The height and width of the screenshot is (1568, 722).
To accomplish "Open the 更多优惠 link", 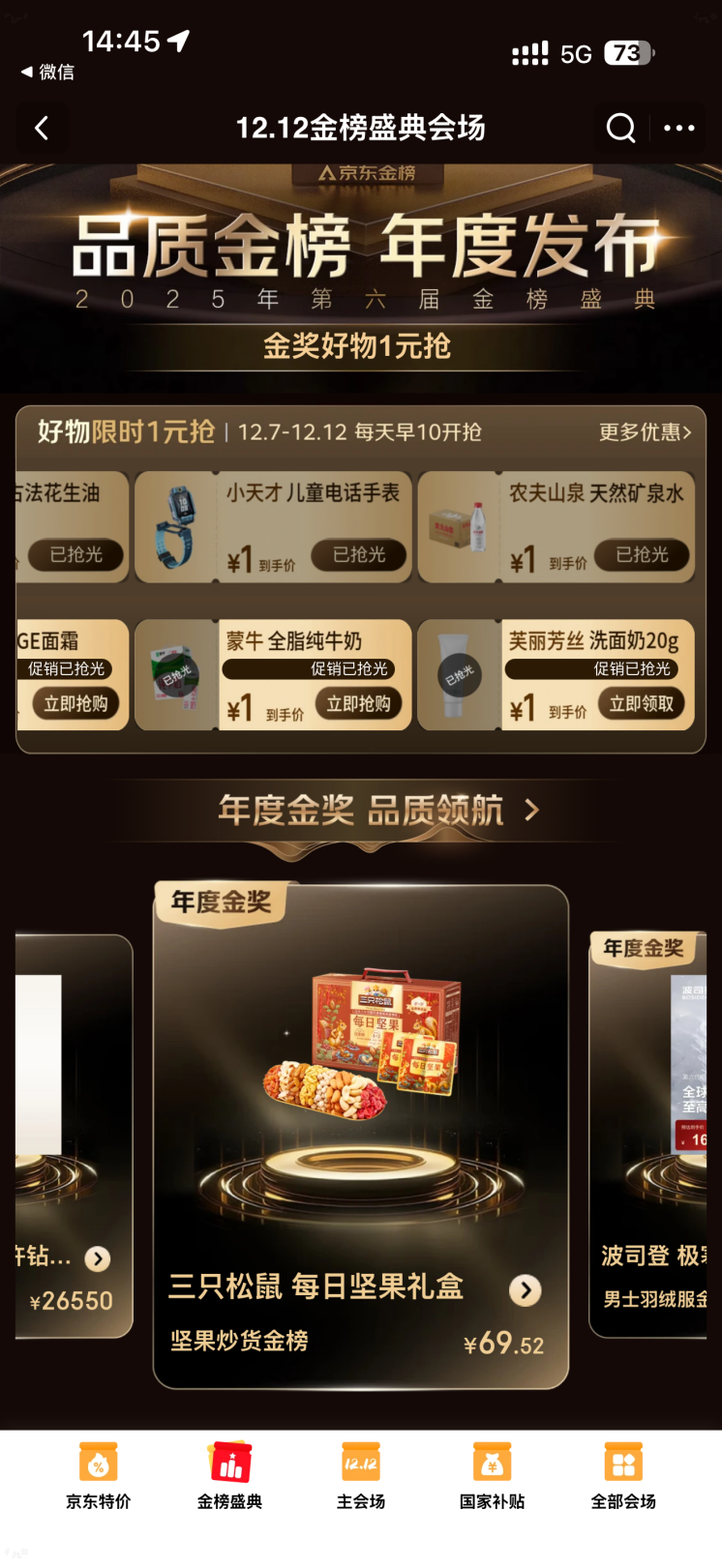I will 645,432.
